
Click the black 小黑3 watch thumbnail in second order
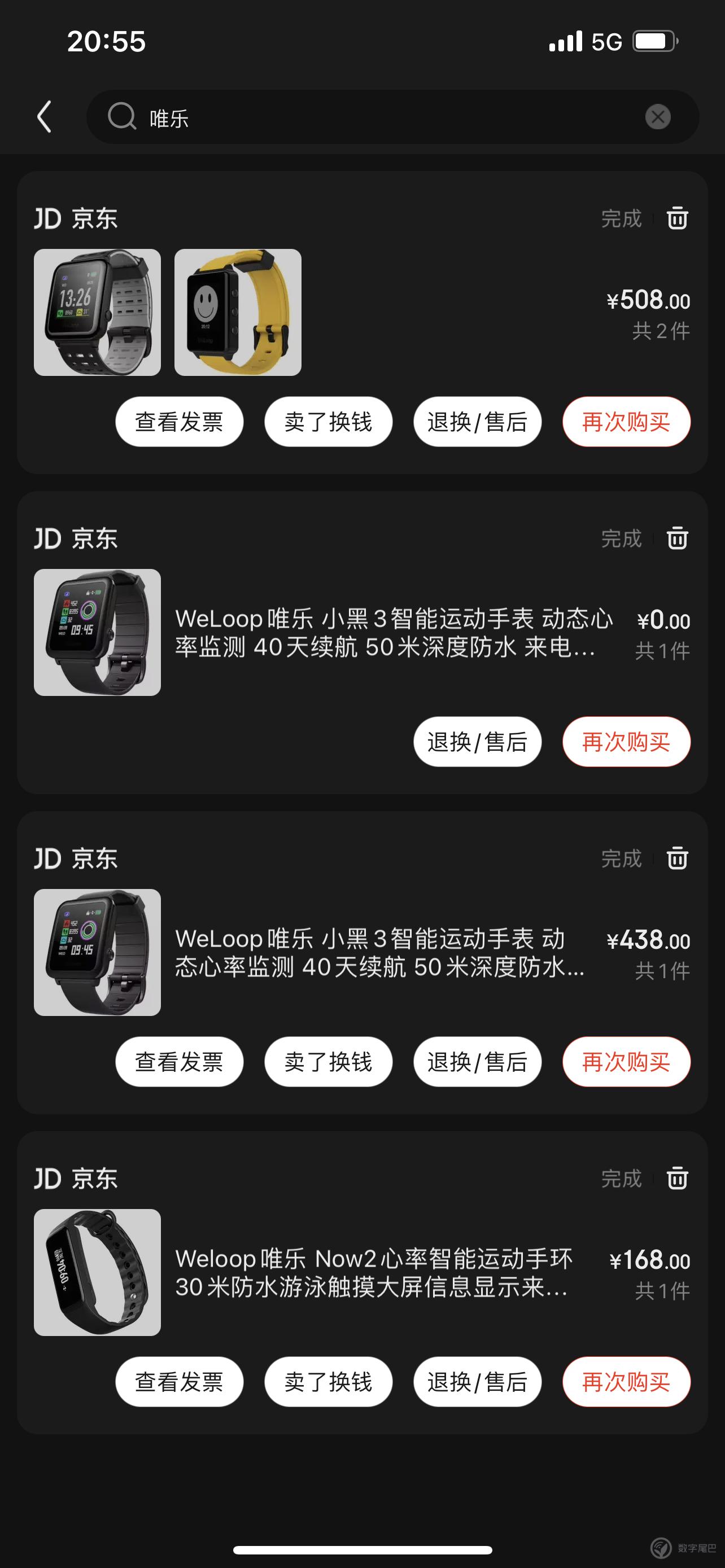tap(97, 632)
